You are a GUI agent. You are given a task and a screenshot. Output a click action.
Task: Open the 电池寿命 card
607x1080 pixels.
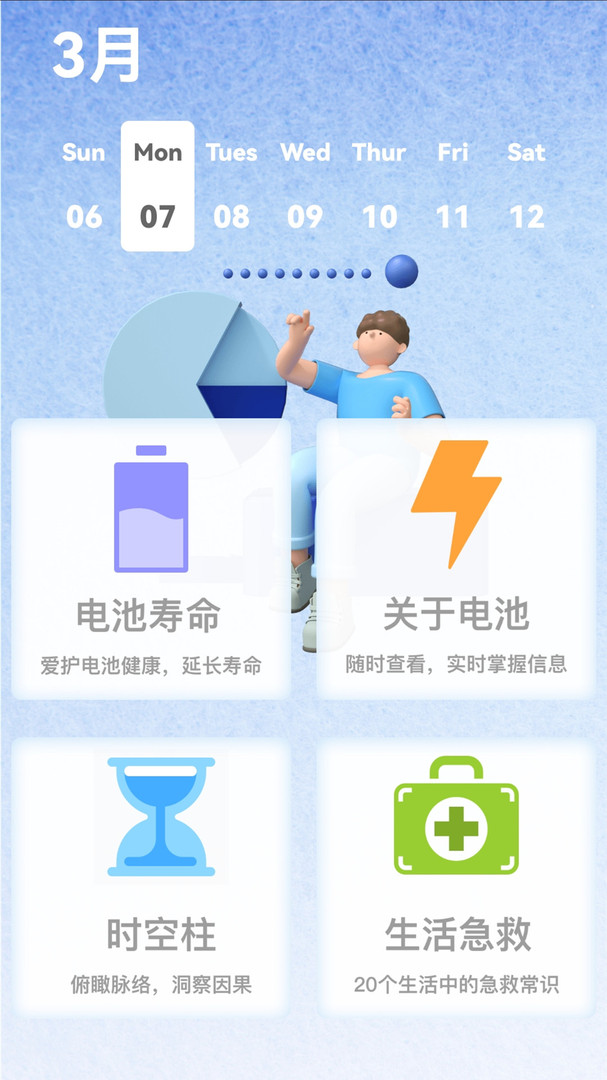150,560
